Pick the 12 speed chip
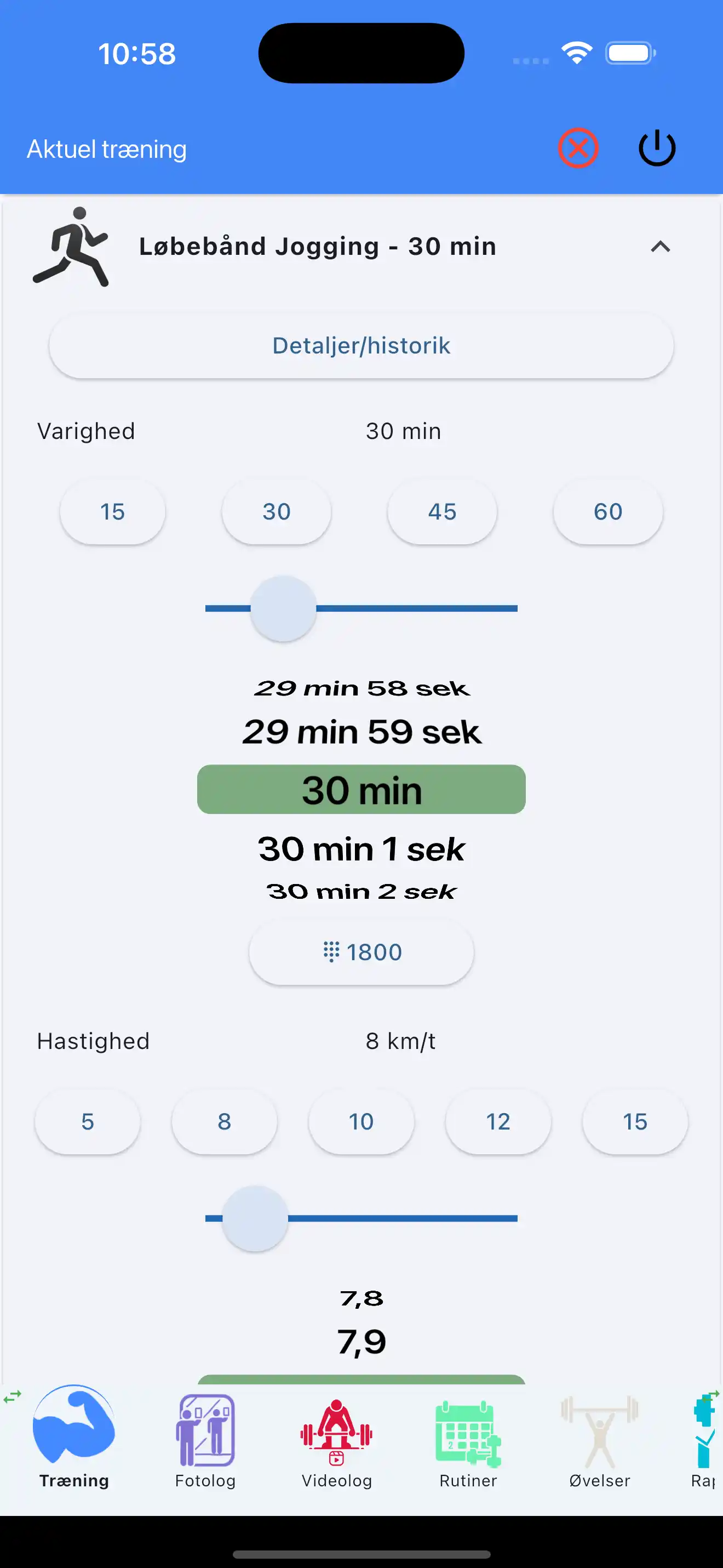The width and height of the screenshot is (723, 1568). pyautogui.click(x=498, y=1121)
